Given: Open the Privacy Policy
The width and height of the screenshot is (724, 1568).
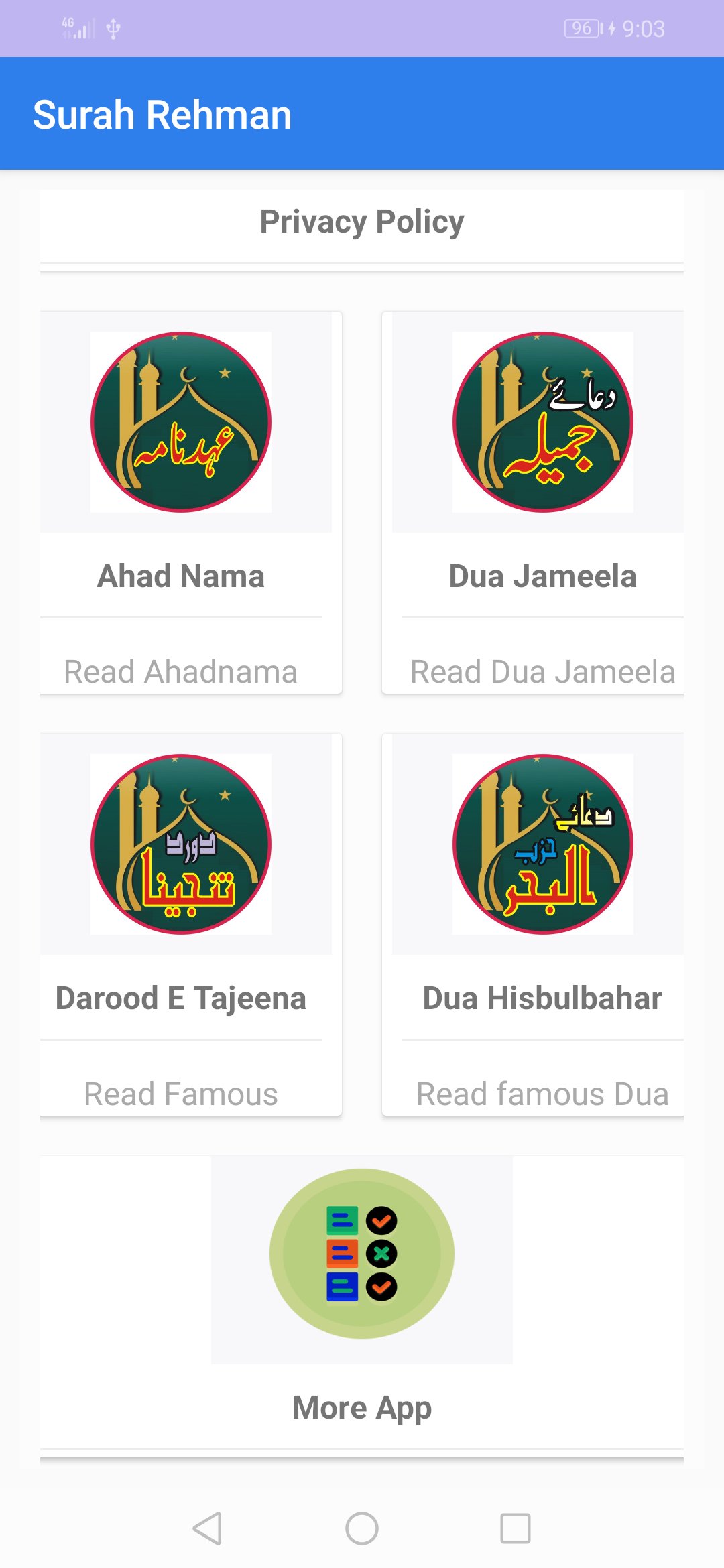Looking at the screenshot, I should pos(362,222).
